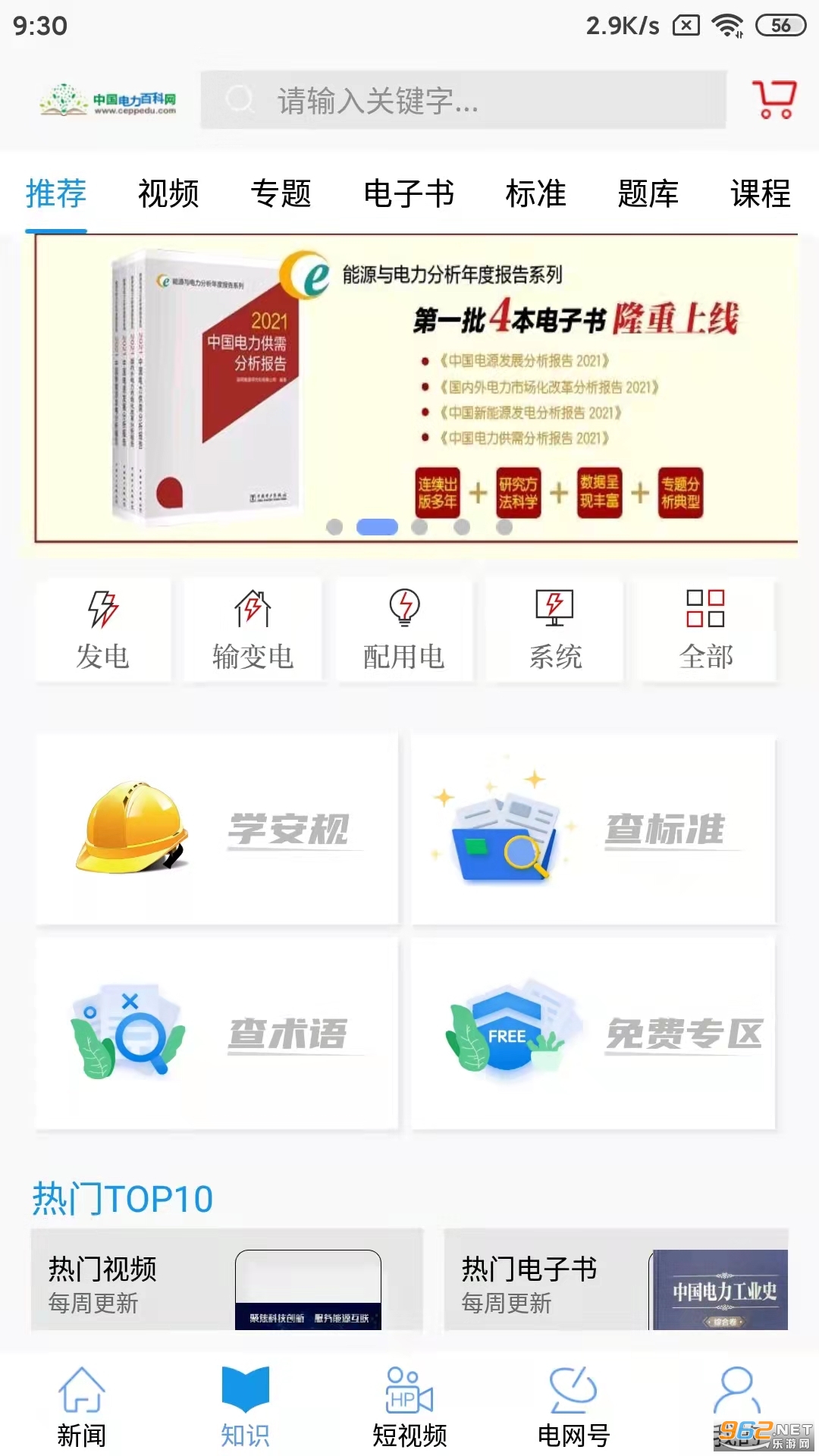Open the shopping cart
The height and width of the screenshot is (1456, 819).
774,100
